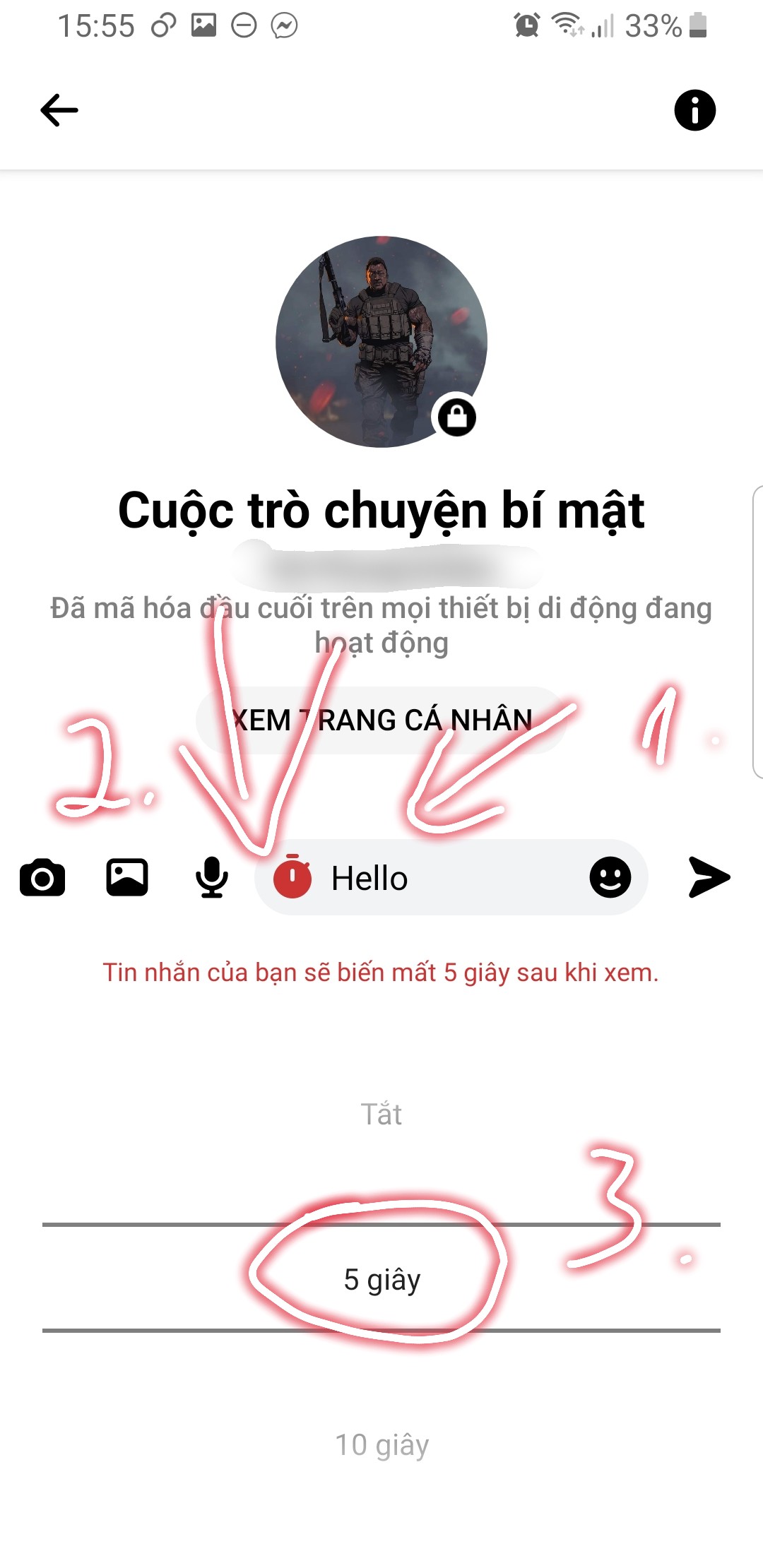Select Tắt to turn timer off
The height and width of the screenshot is (1568, 763).
coord(381,1115)
